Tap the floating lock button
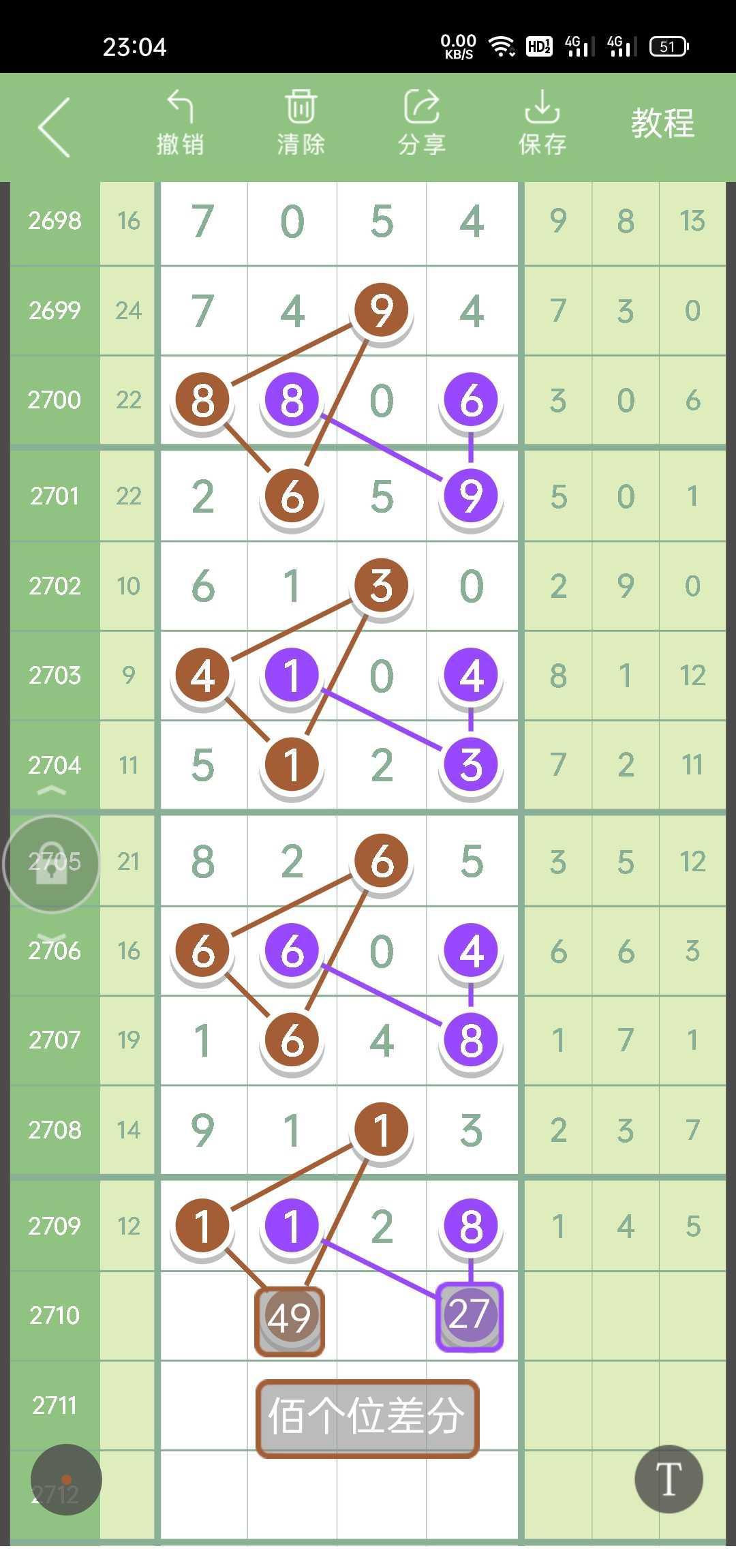This screenshot has height=1568, width=736. (x=52, y=864)
